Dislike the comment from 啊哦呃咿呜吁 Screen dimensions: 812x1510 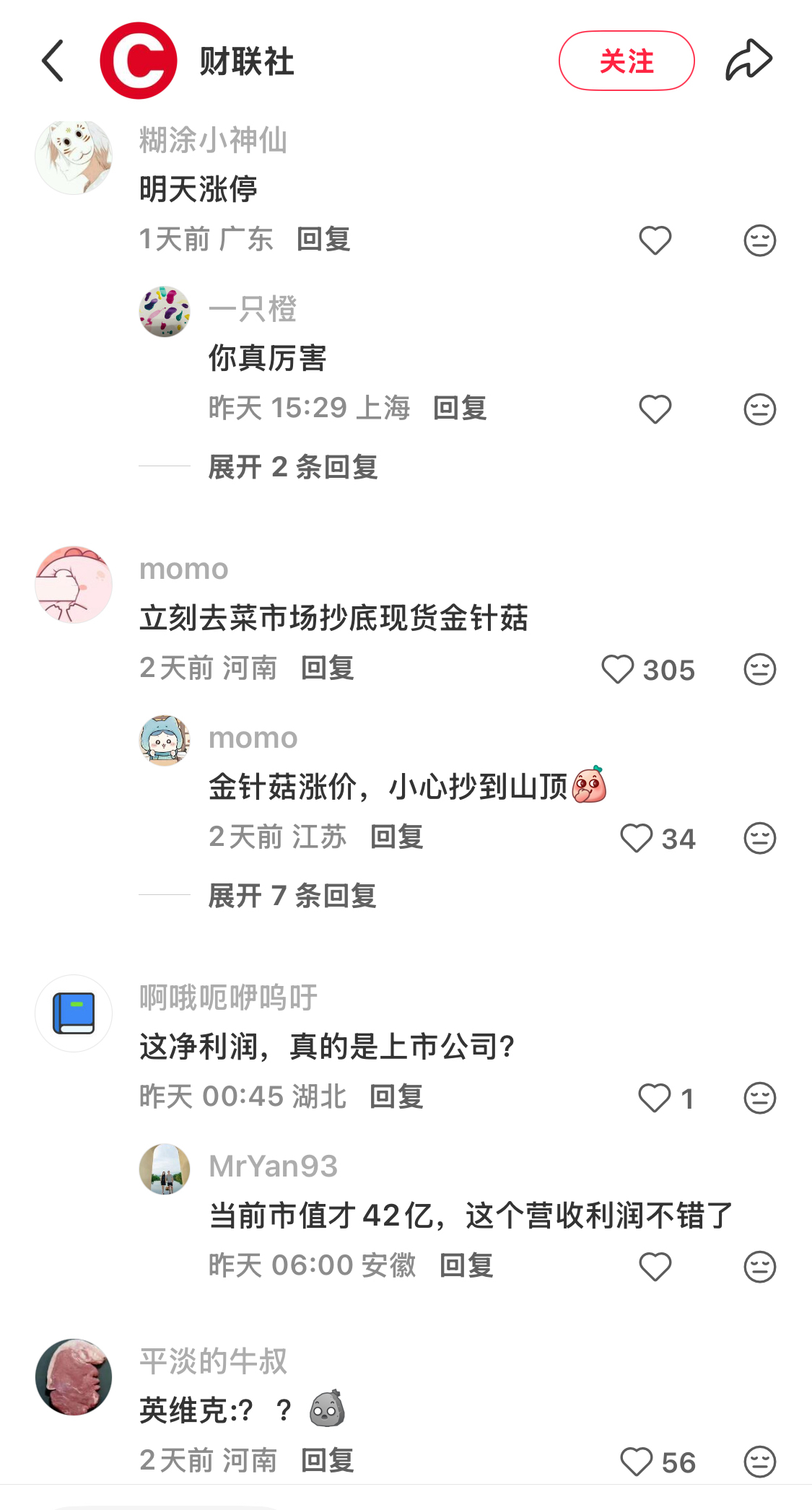pyautogui.click(x=759, y=1098)
